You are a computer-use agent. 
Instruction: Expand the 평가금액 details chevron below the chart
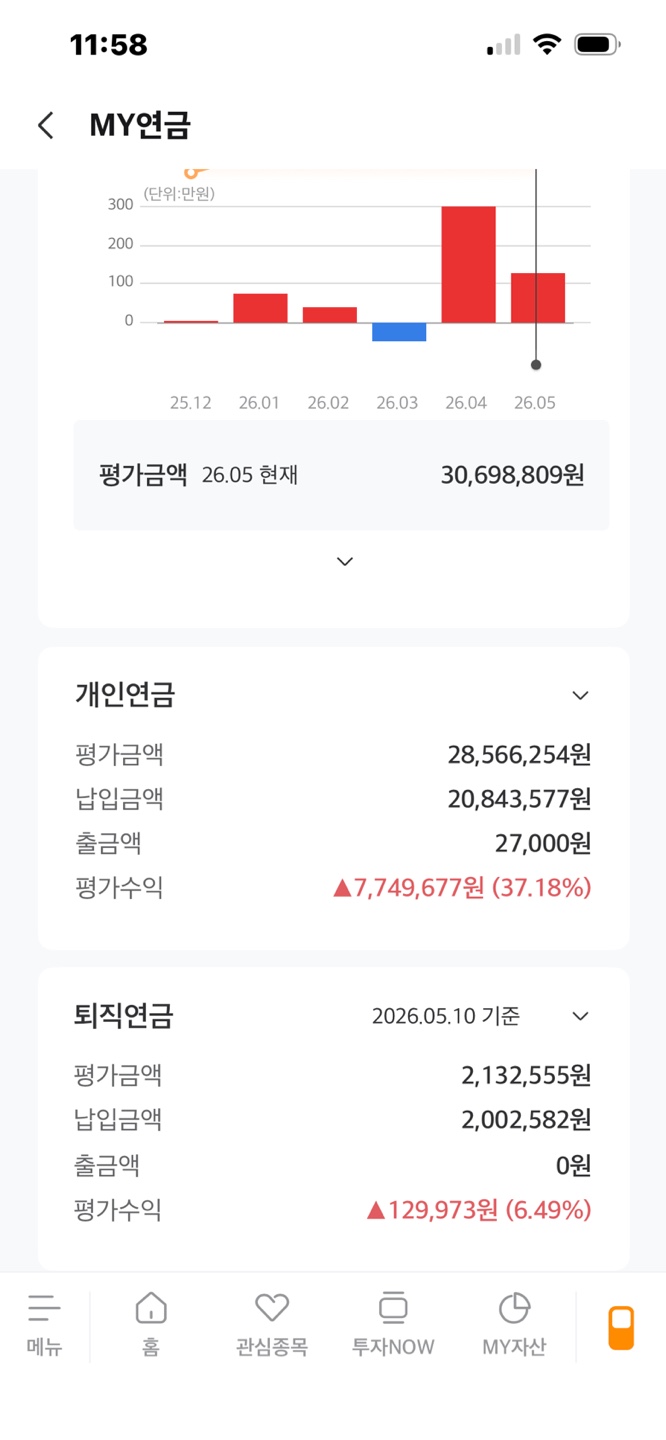[345, 561]
